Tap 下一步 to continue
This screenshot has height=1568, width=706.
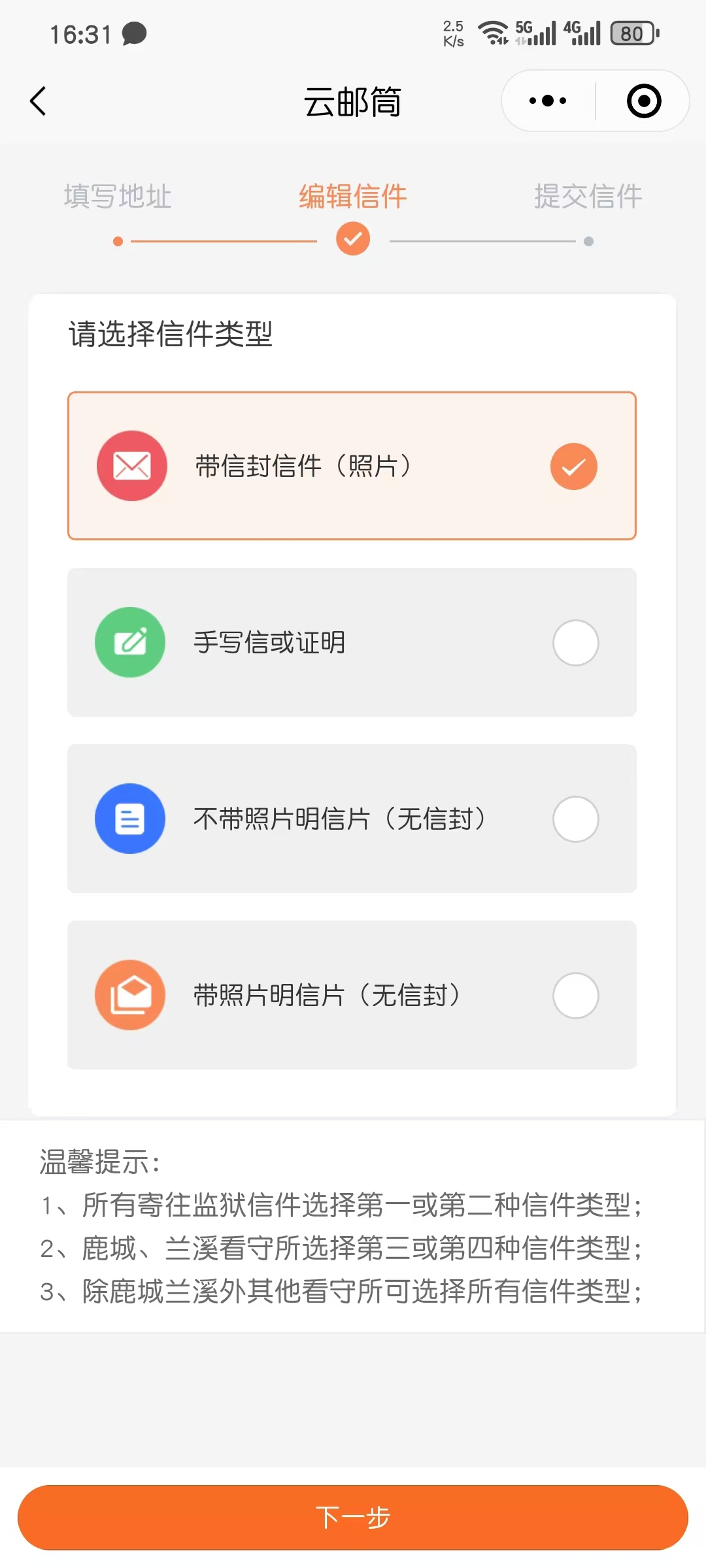tap(353, 1517)
